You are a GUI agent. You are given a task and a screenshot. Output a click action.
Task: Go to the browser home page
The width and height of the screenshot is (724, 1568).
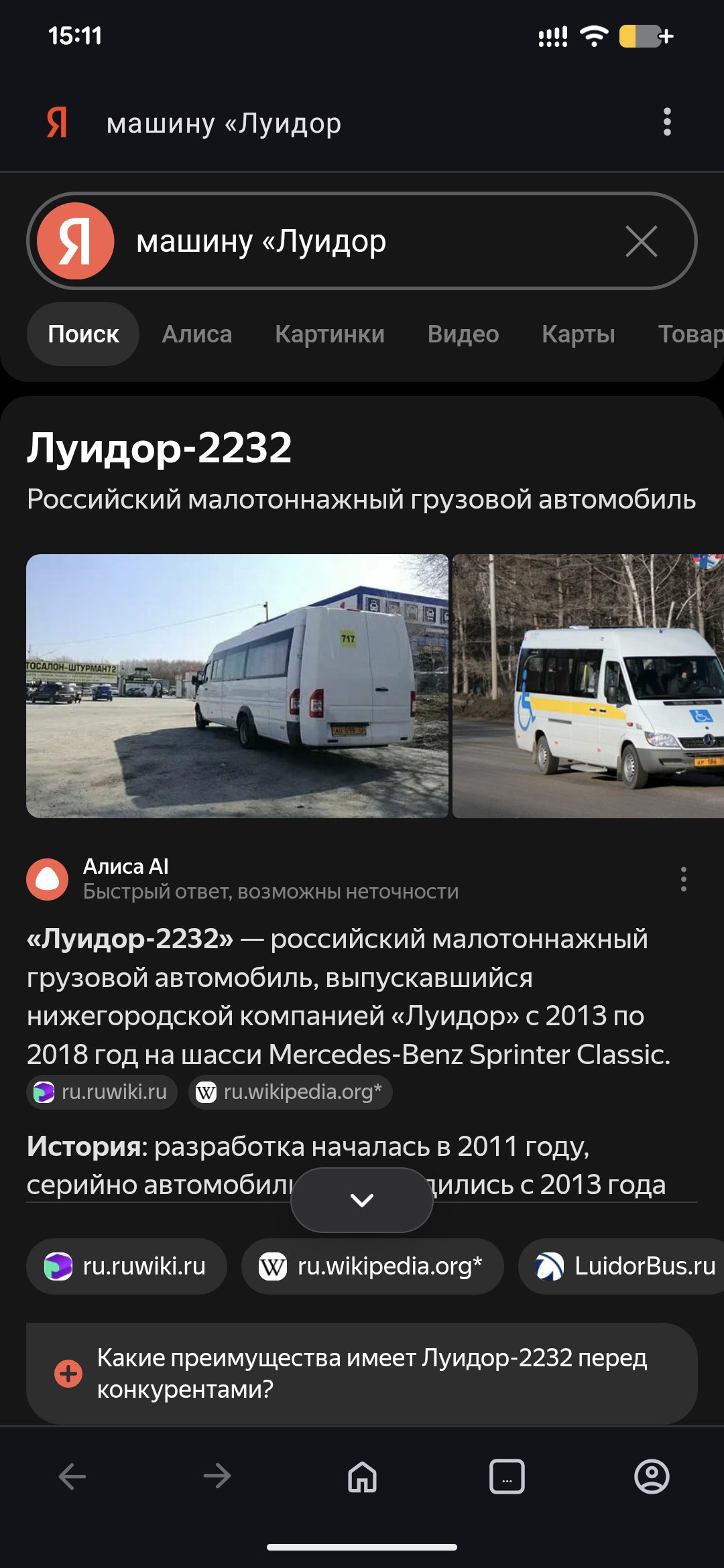pyautogui.click(x=362, y=1476)
